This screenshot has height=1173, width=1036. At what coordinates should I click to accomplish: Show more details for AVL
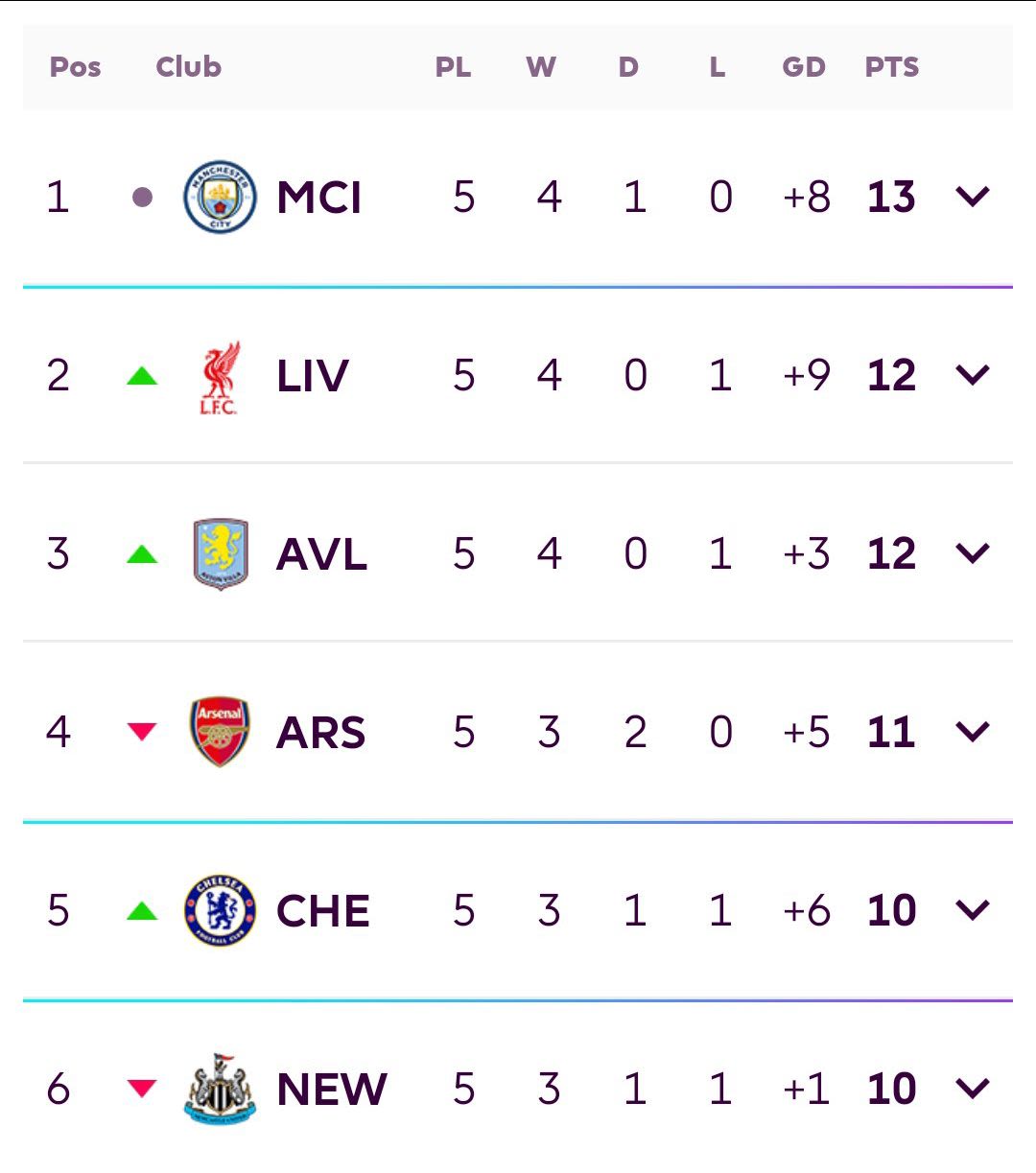click(973, 553)
